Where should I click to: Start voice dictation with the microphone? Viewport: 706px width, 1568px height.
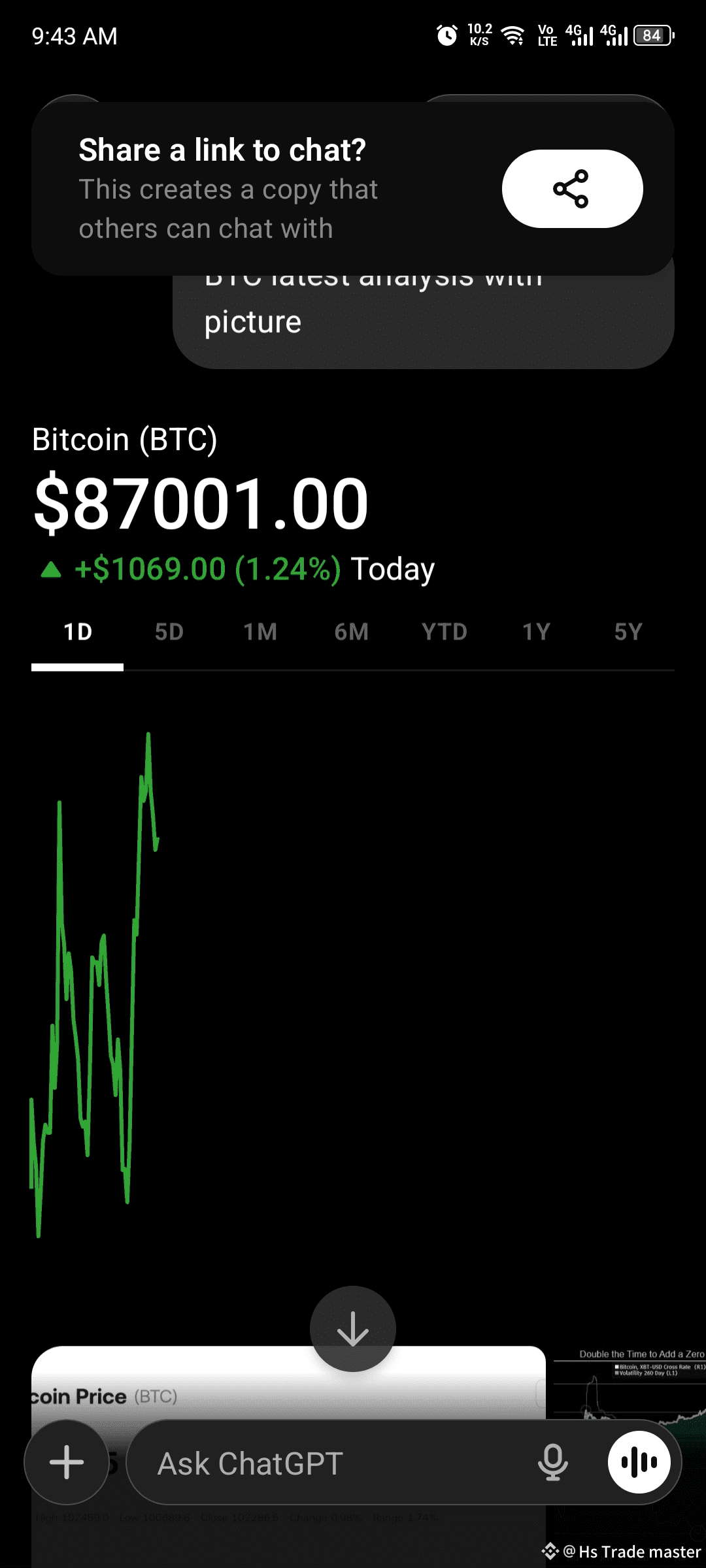pyautogui.click(x=552, y=1462)
